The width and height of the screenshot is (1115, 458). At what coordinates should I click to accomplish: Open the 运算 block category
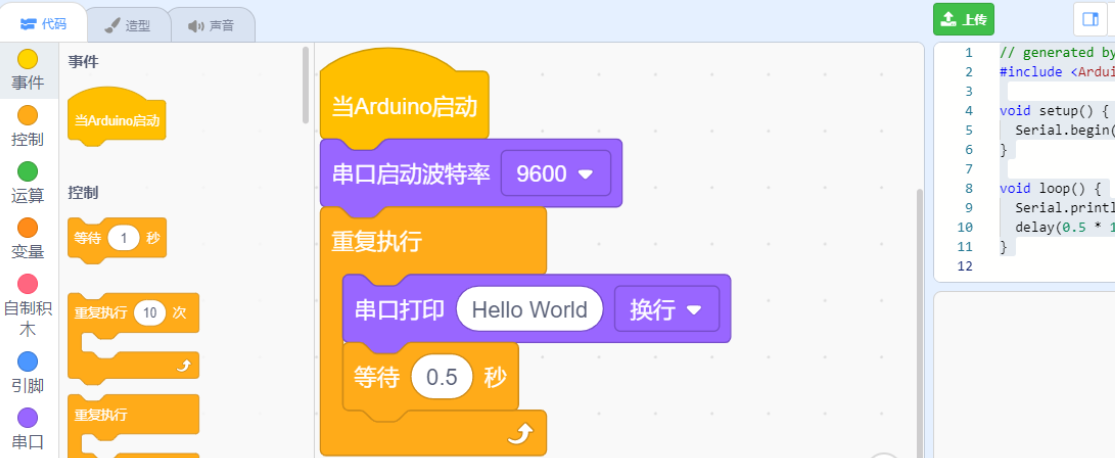coord(28,183)
